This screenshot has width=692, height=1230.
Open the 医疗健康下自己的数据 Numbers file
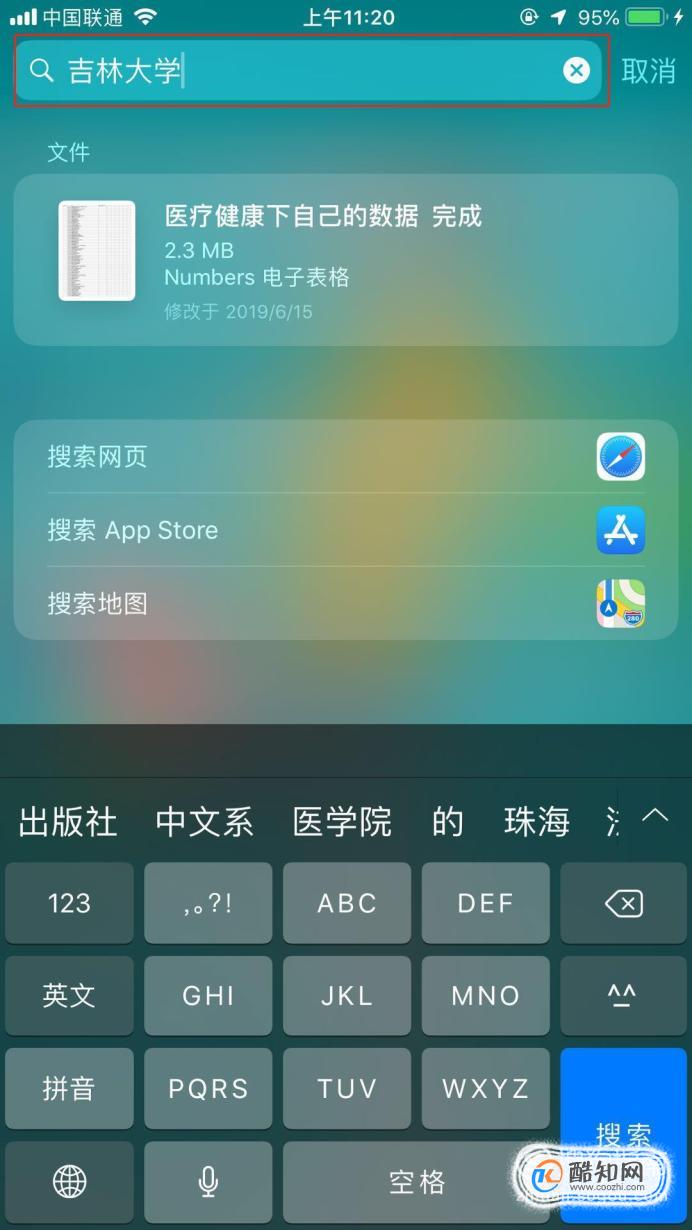coord(345,261)
